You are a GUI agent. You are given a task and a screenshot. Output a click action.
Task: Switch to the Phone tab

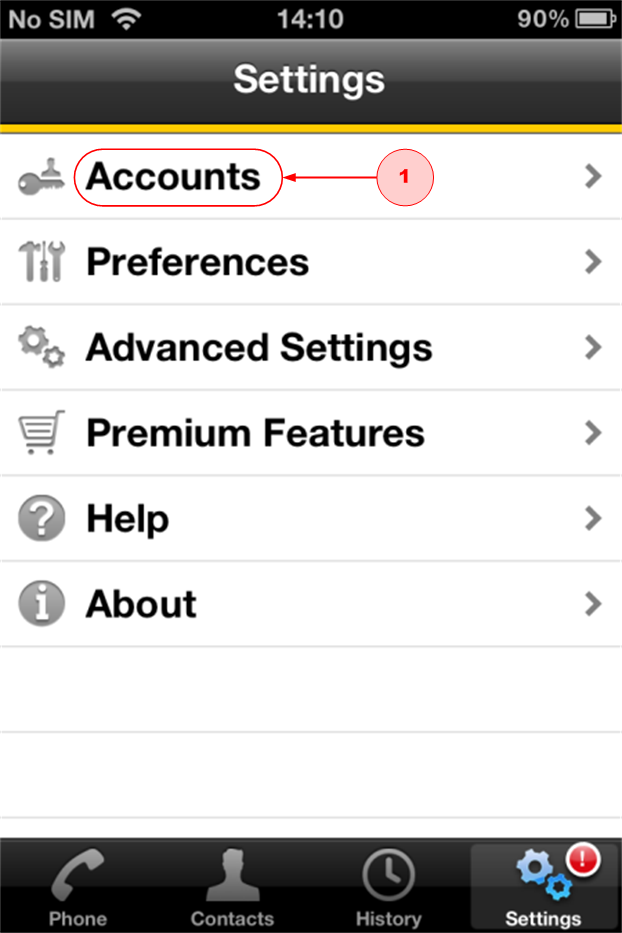coord(77,887)
